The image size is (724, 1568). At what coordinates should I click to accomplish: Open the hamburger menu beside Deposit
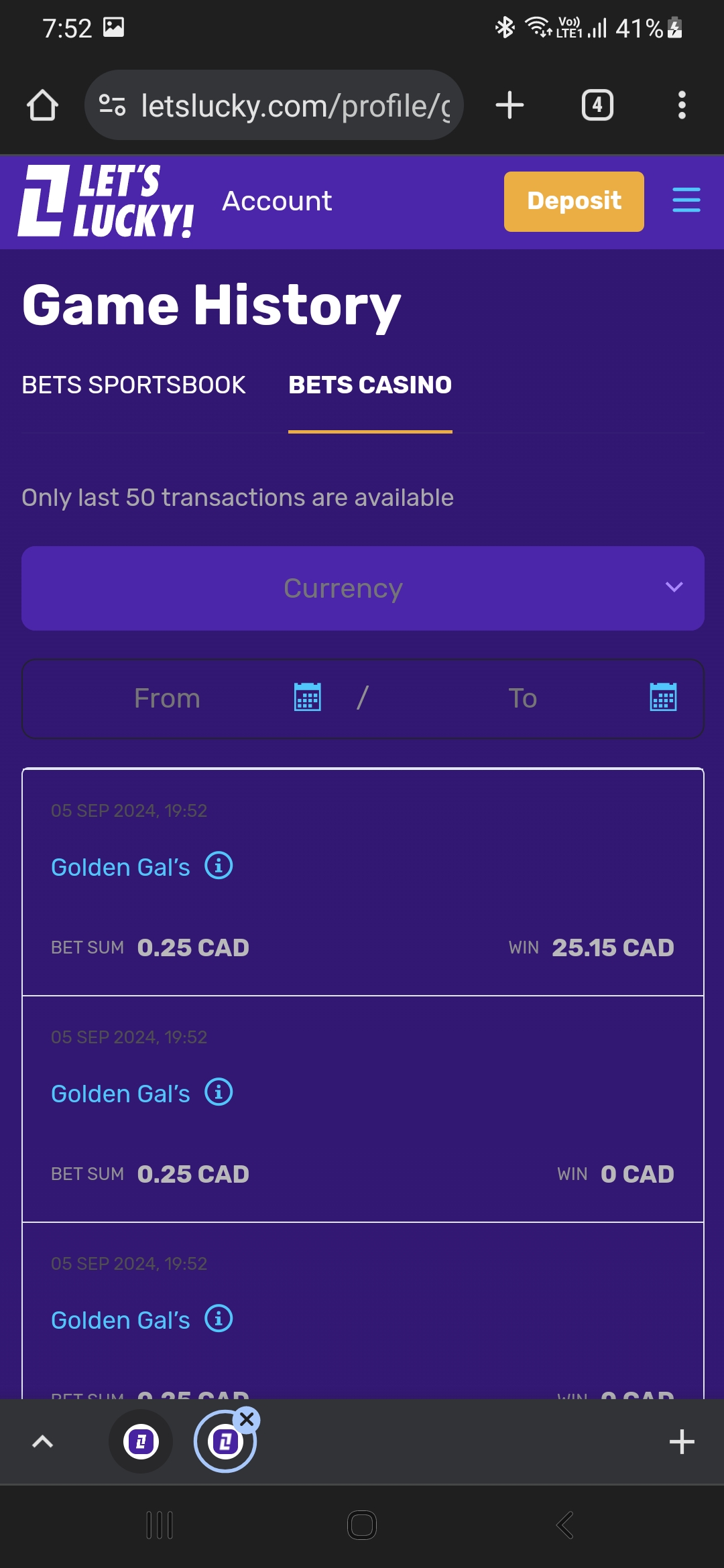click(686, 200)
